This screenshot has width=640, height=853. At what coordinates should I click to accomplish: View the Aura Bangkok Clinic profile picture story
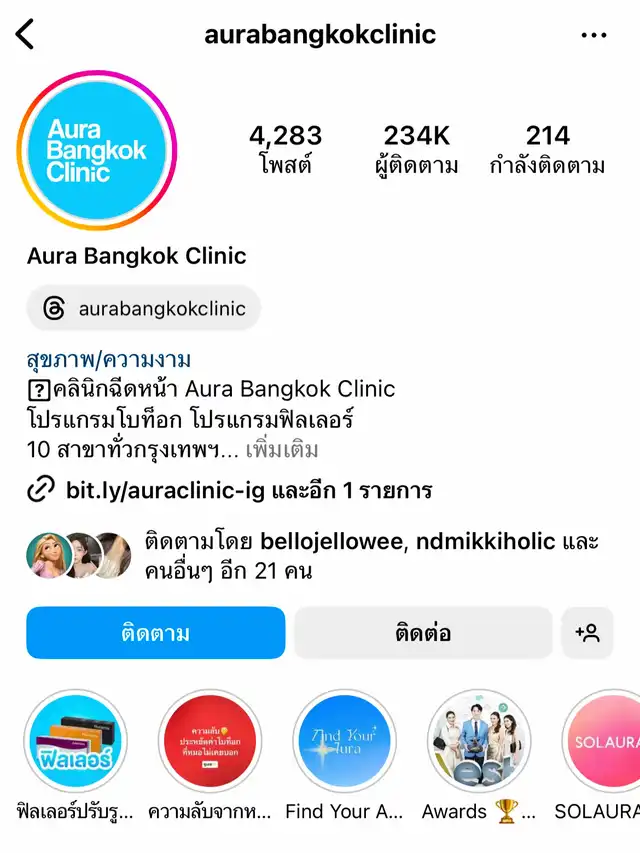coord(95,150)
